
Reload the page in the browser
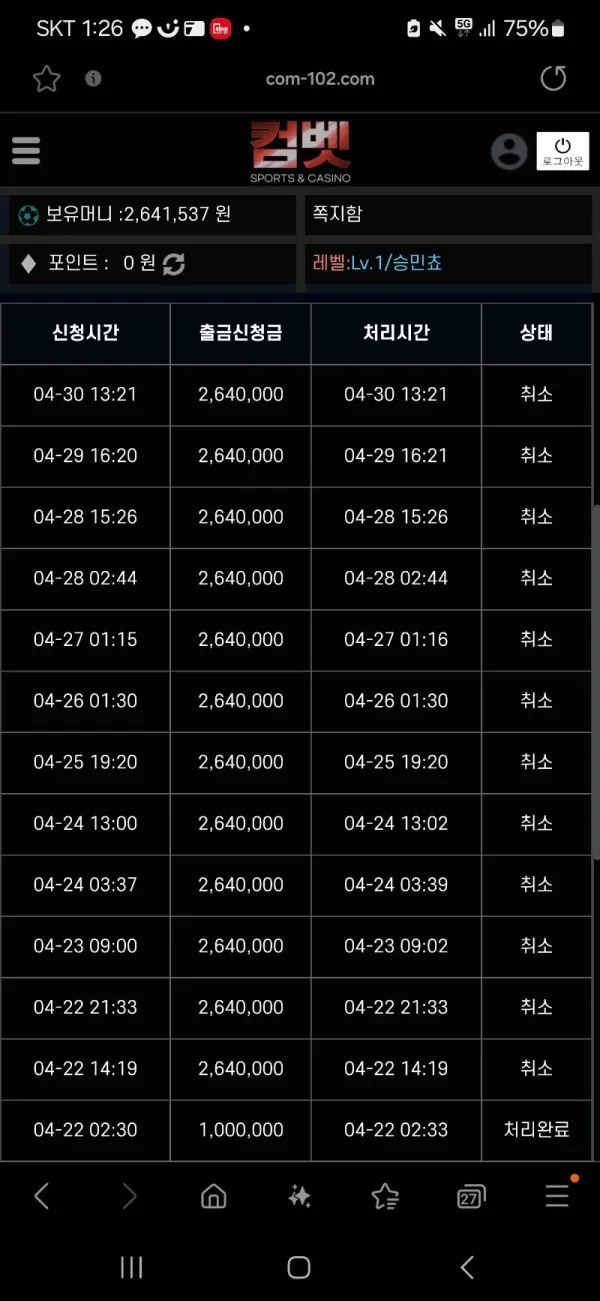[553, 79]
